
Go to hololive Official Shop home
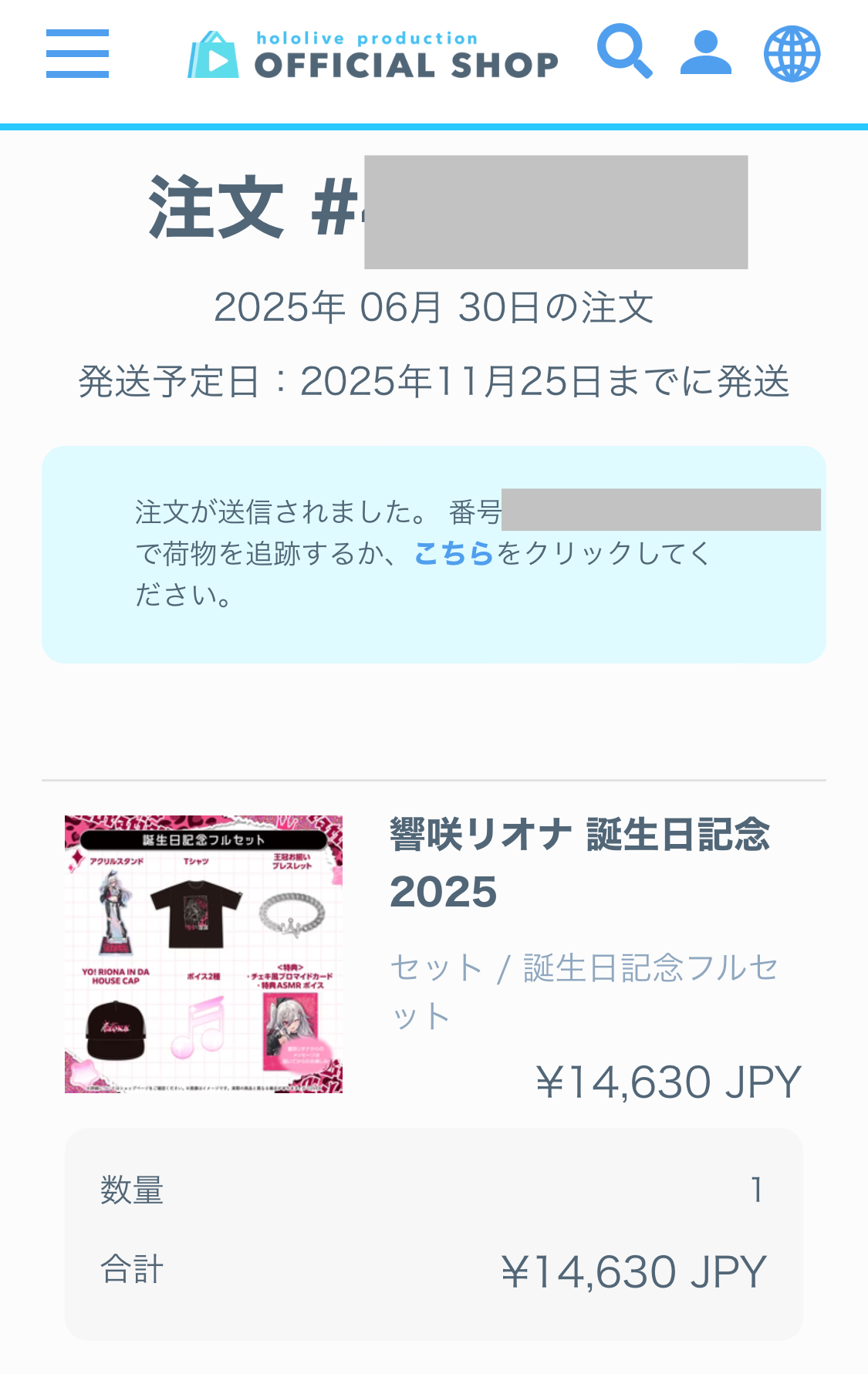(x=373, y=56)
